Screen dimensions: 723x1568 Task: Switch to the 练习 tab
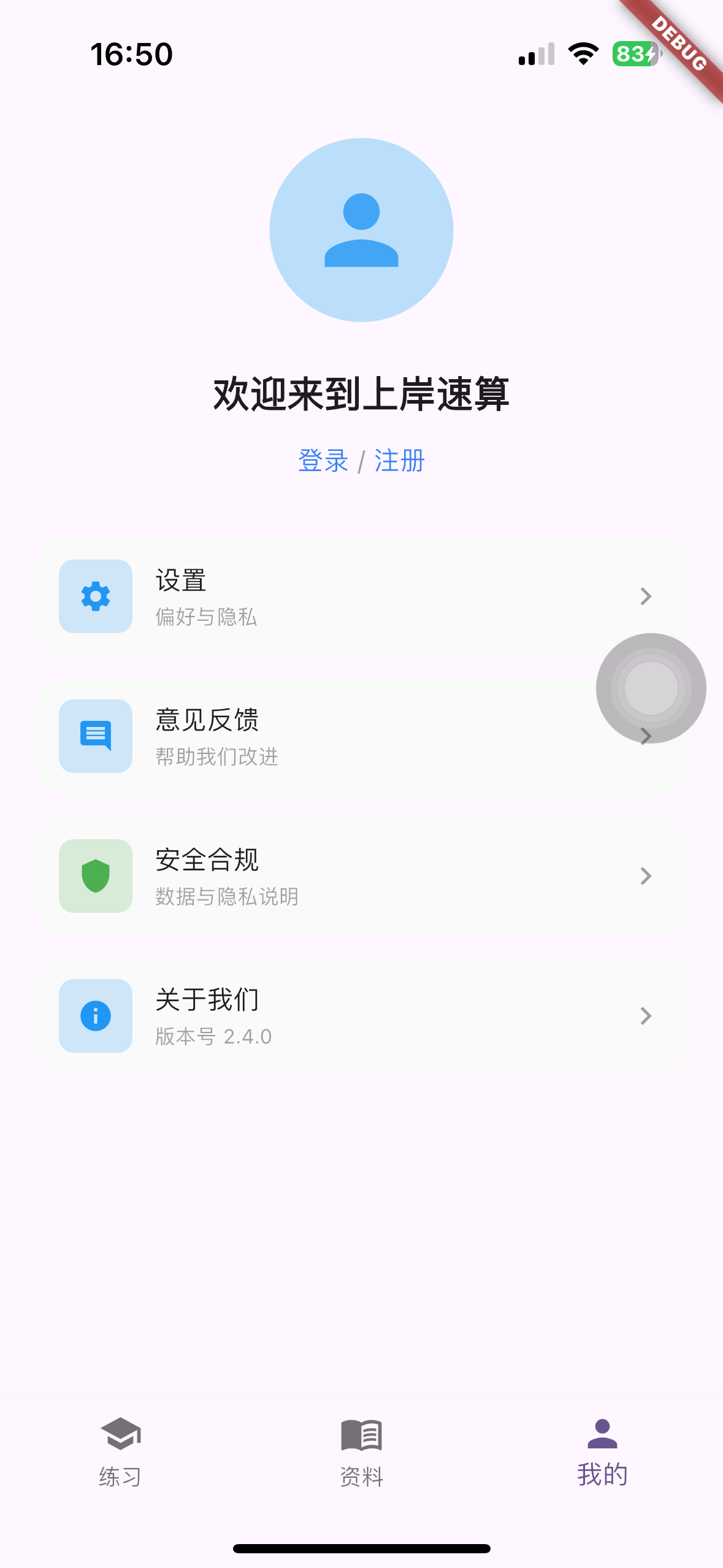click(x=120, y=1454)
